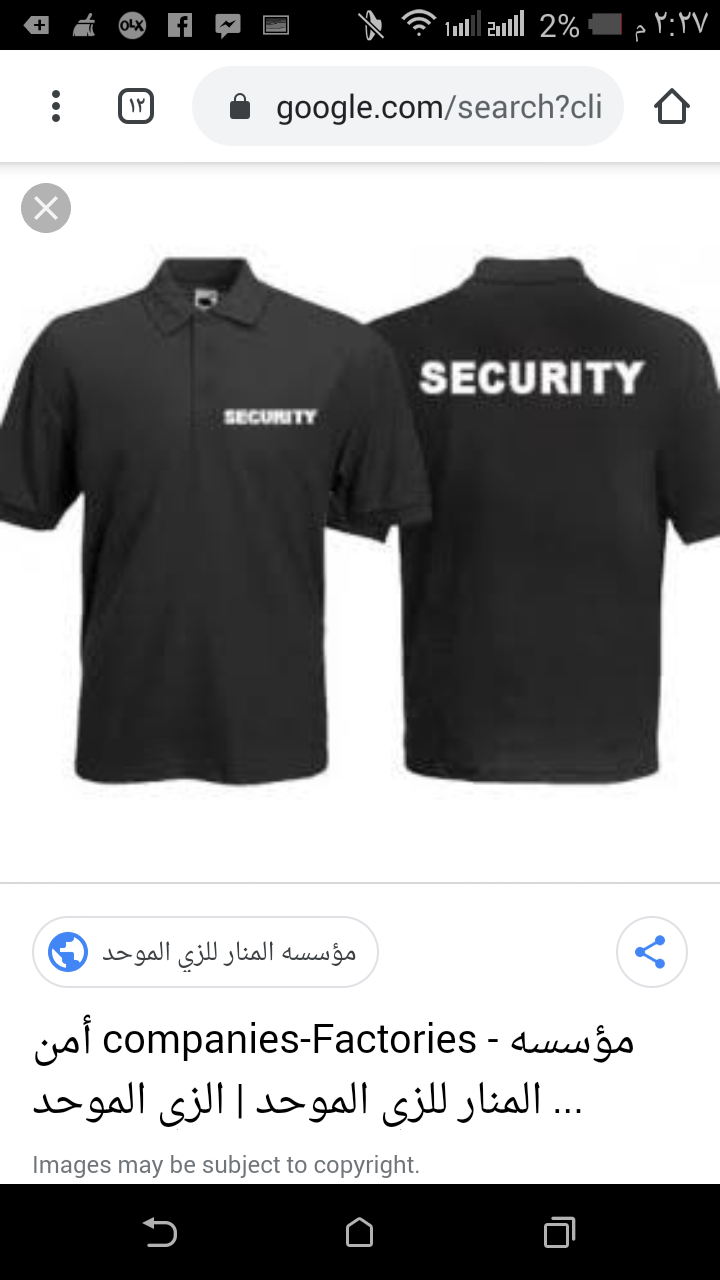Screen dimensions: 720x1280
Task: Open the SECURITY polo shirt image
Action: [360, 520]
